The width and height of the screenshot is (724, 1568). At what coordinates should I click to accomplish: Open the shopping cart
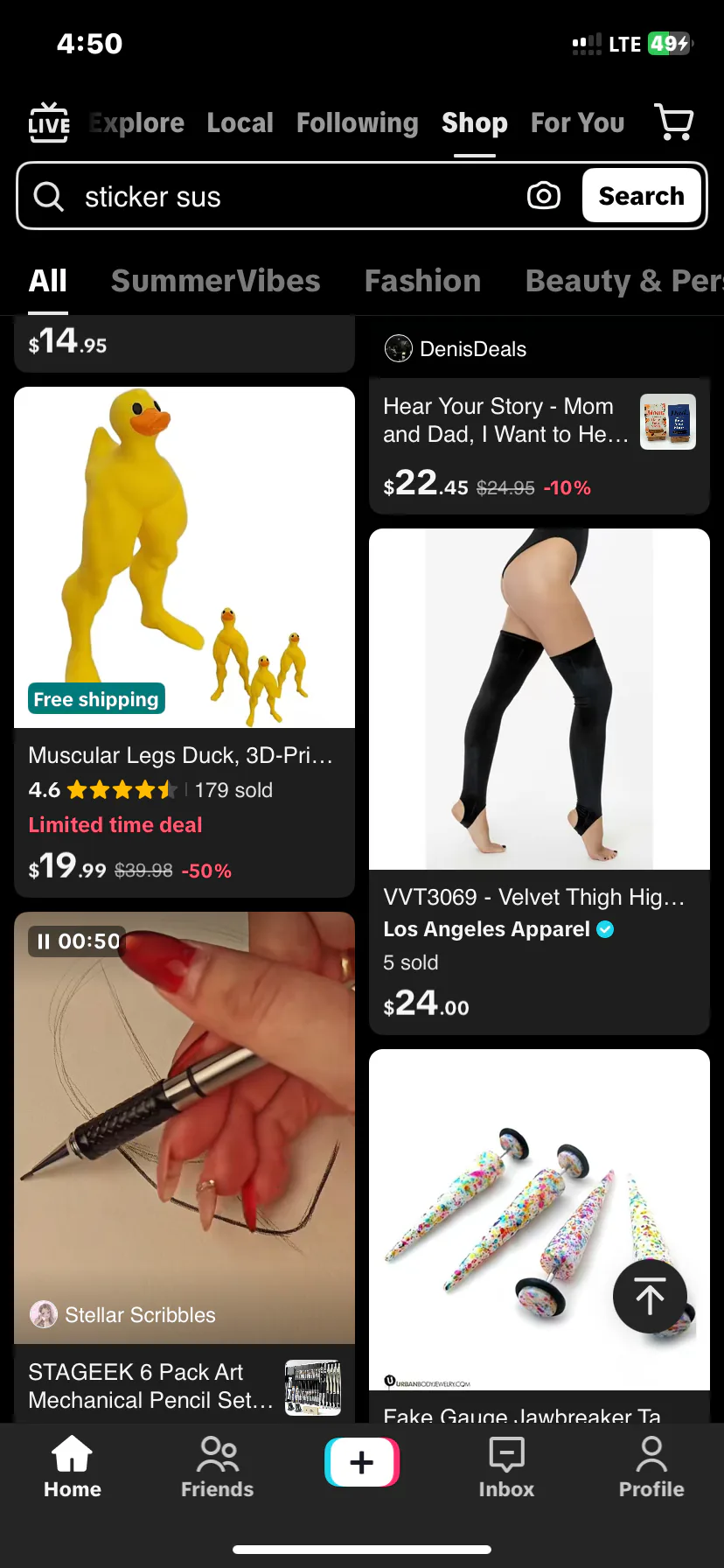[x=674, y=122]
